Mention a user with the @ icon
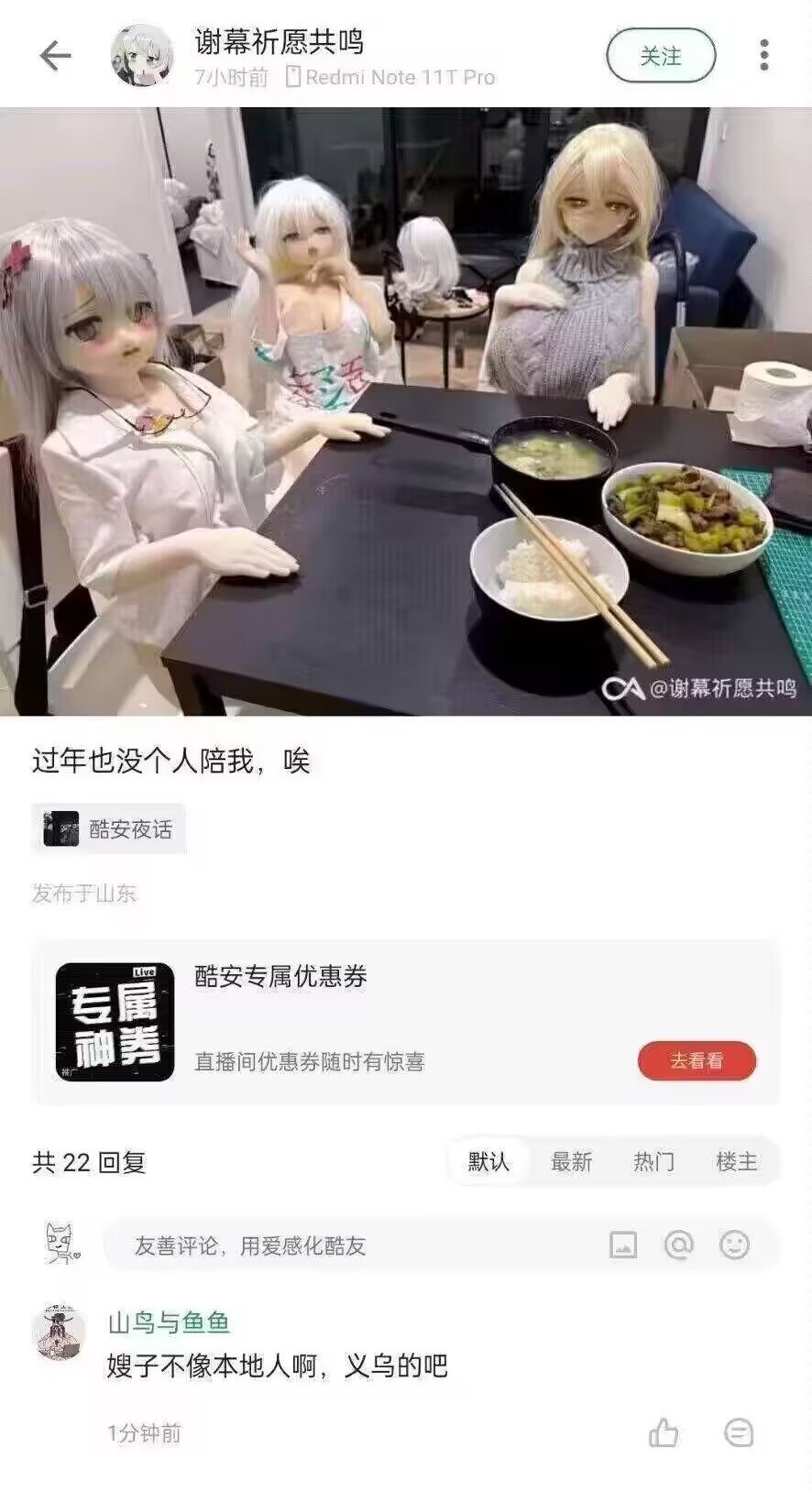This screenshot has height=1492, width=812. coord(678,1245)
